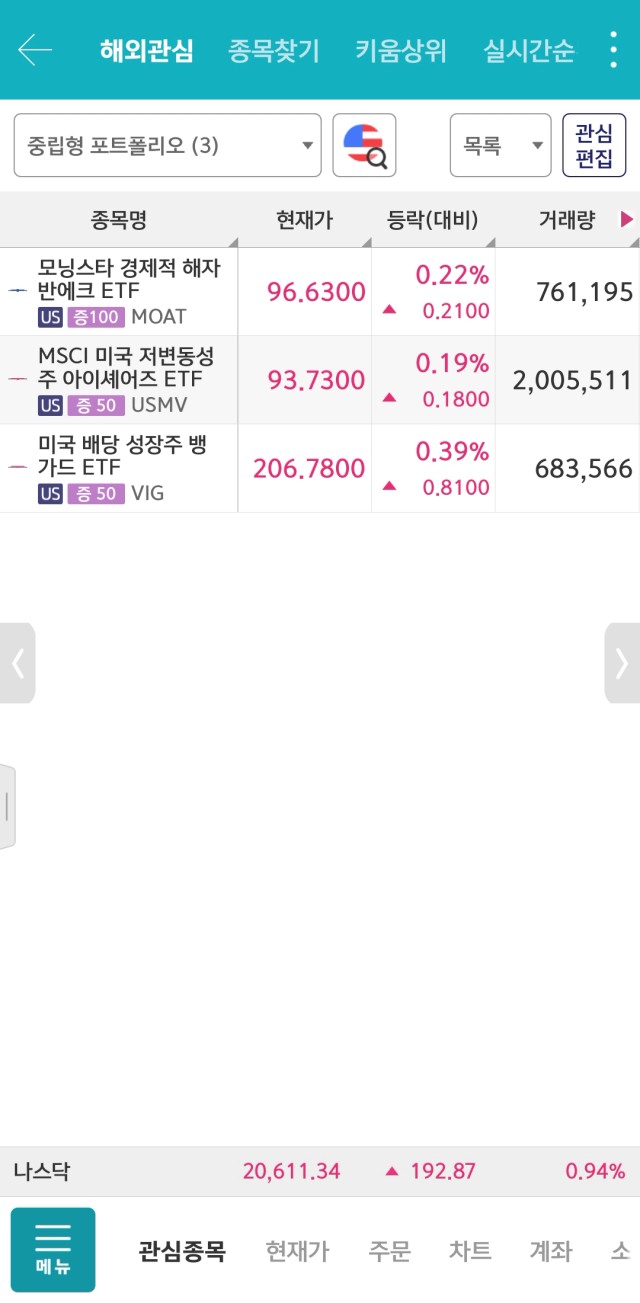Open the 목록 view dropdown
The image size is (640, 1303).
pos(500,145)
